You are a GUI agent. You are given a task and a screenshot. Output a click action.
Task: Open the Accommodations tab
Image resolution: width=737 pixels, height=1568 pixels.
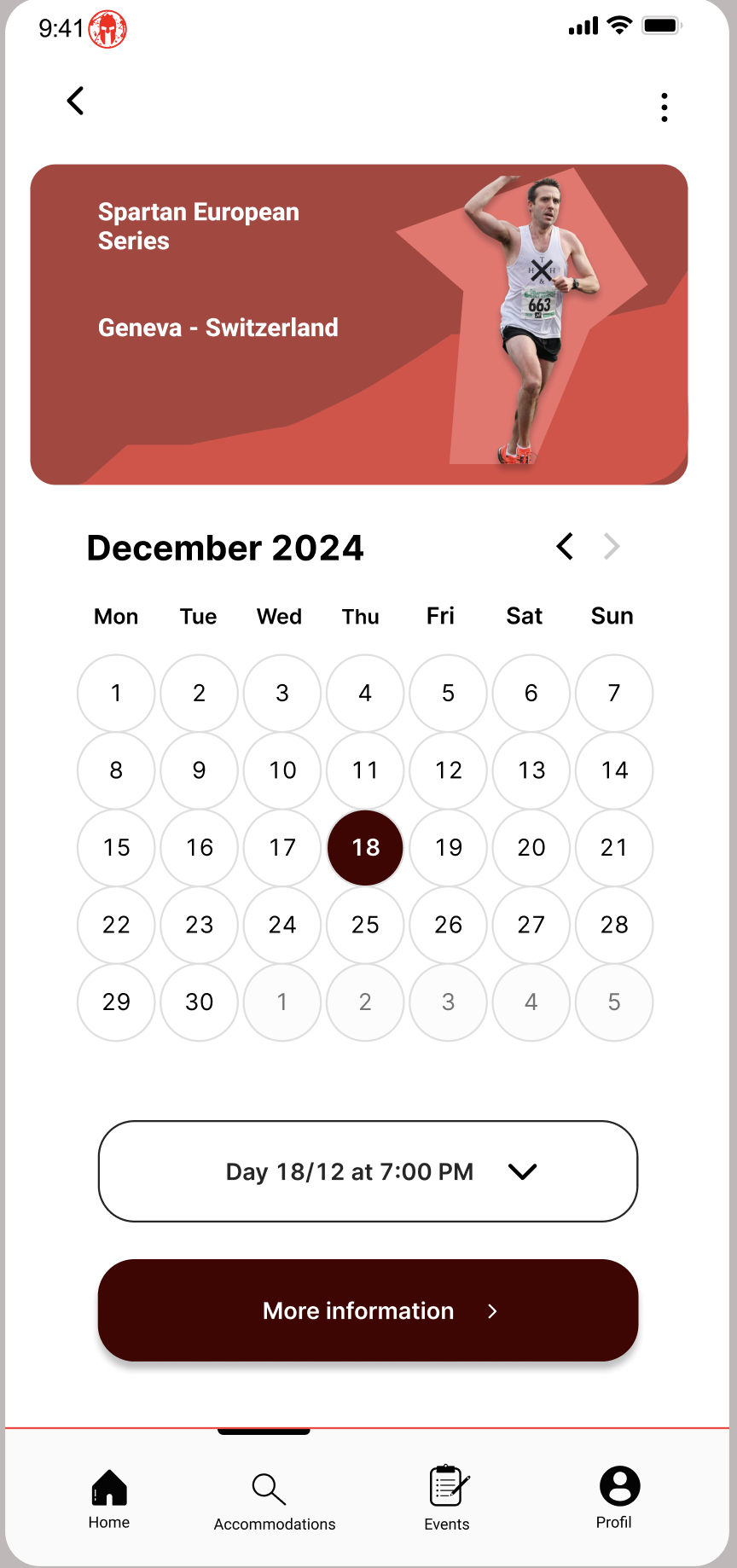[274, 1501]
